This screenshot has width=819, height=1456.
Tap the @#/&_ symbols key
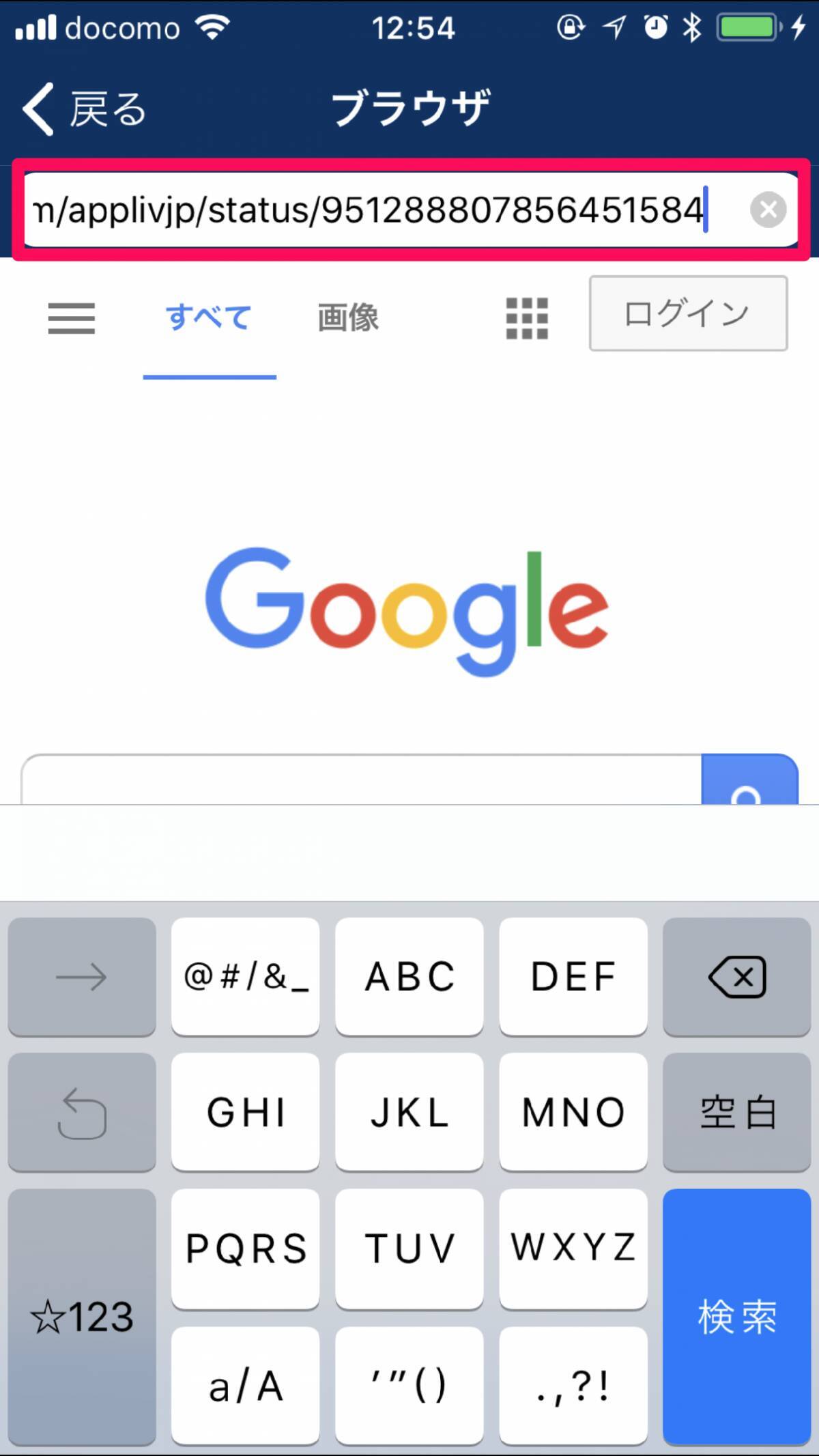(245, 976)
